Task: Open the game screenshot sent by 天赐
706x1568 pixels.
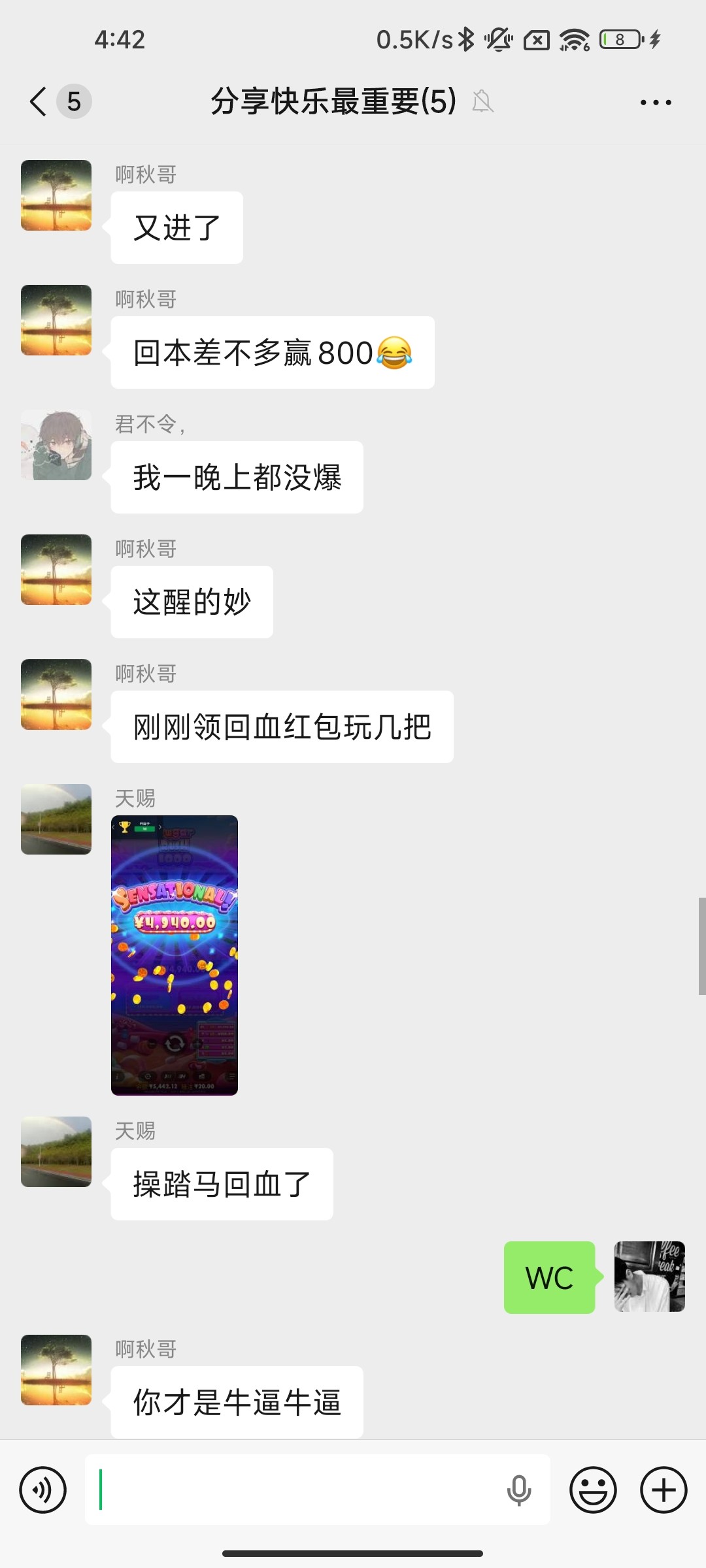Action: (175, 955)
